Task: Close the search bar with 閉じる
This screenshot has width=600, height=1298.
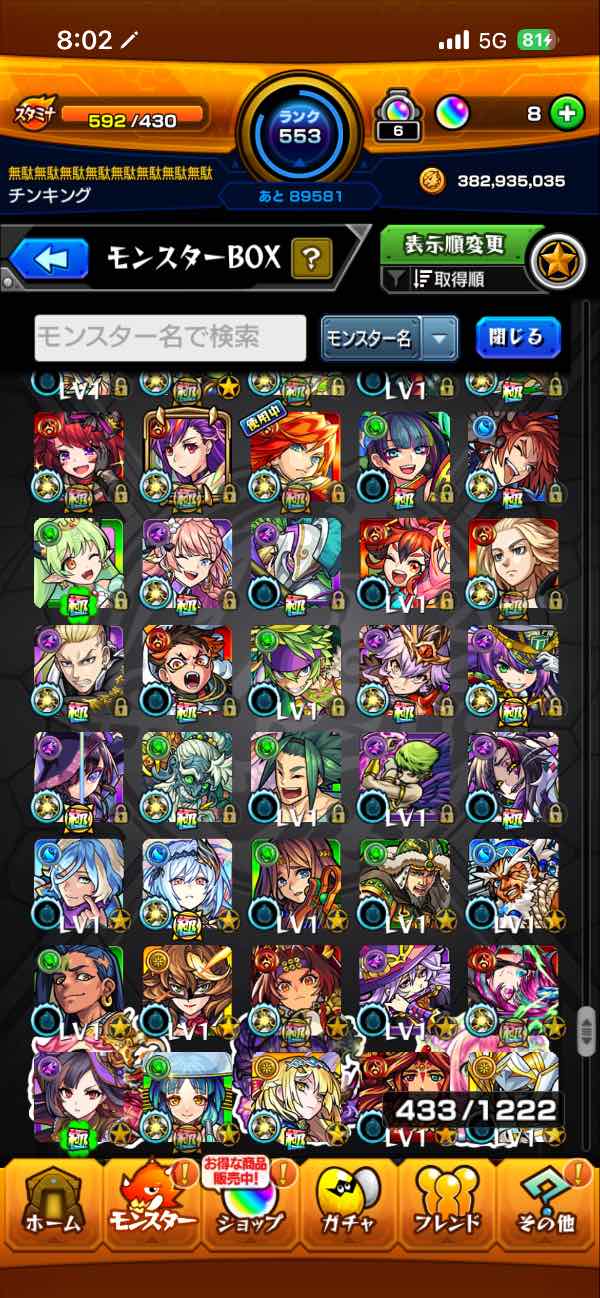Action: click(x=518, y=337)
